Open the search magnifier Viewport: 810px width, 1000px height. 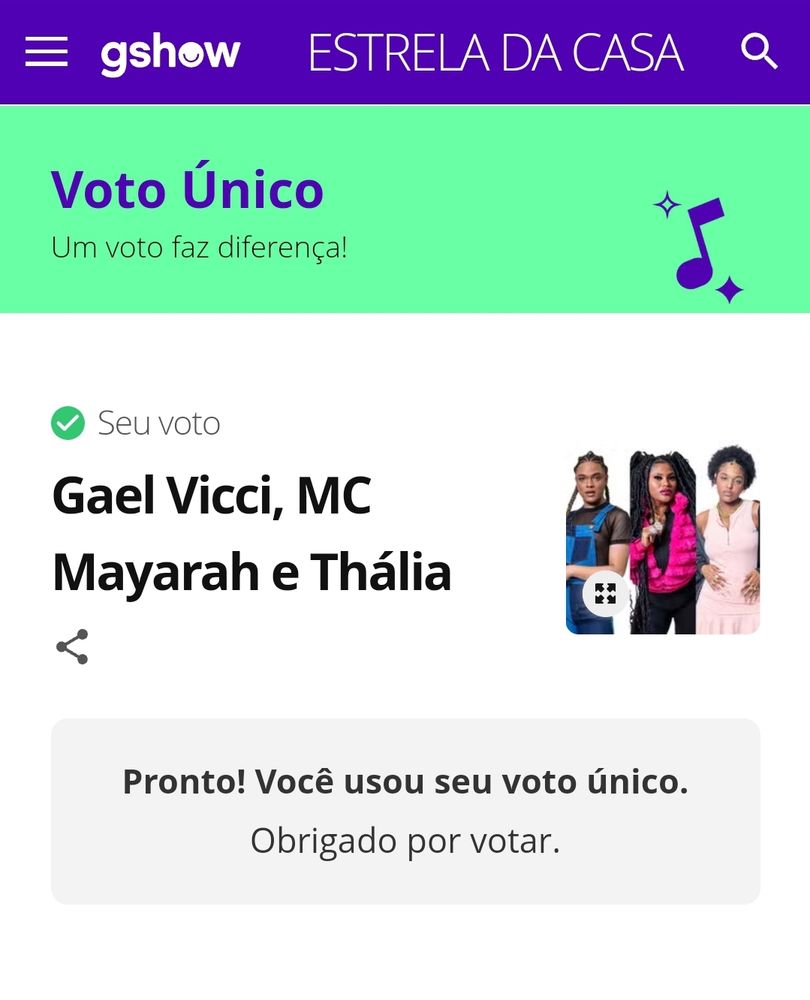tap(759, 51)
